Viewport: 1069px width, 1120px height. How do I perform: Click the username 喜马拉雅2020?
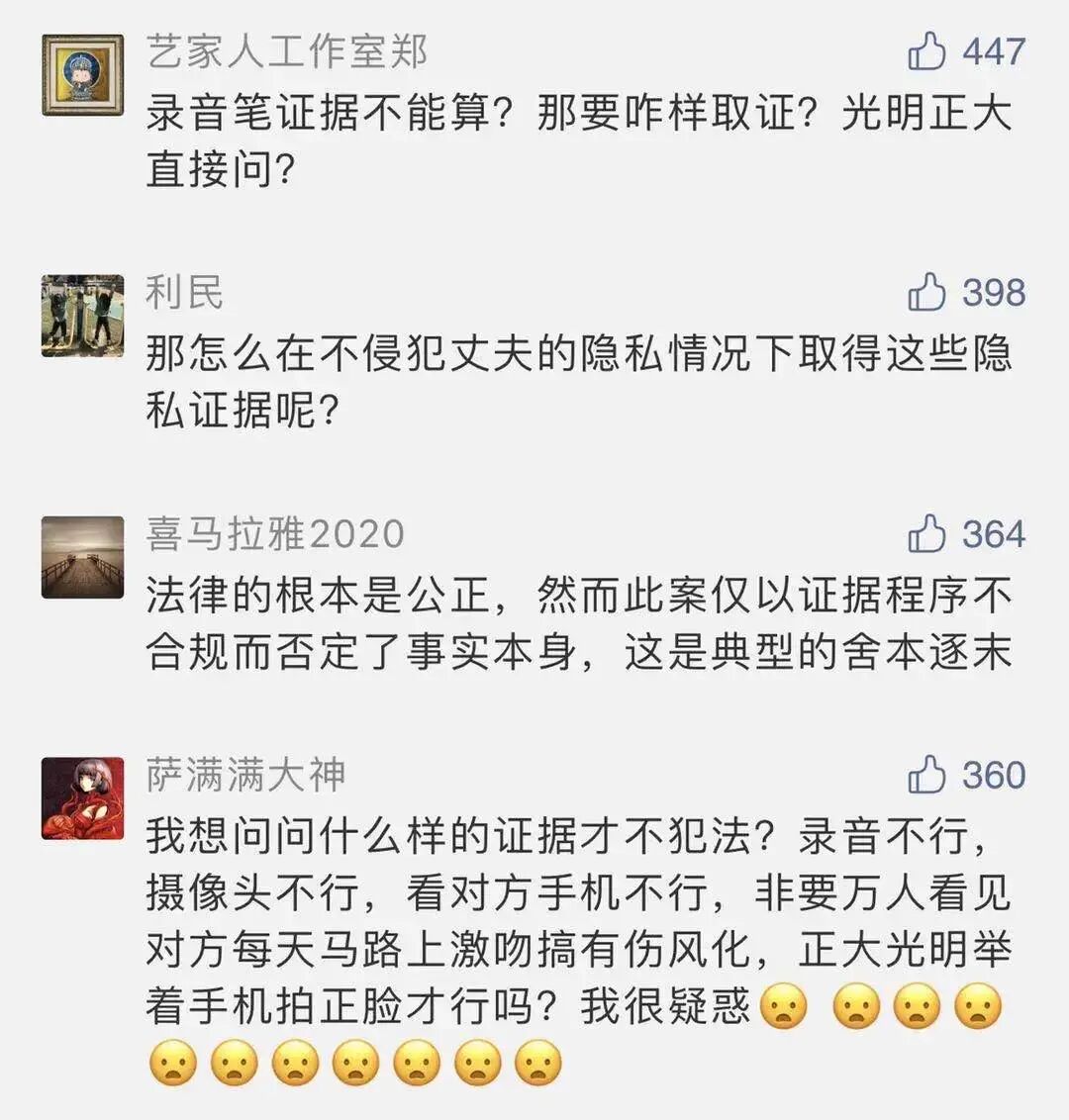(x=277, y=530)
